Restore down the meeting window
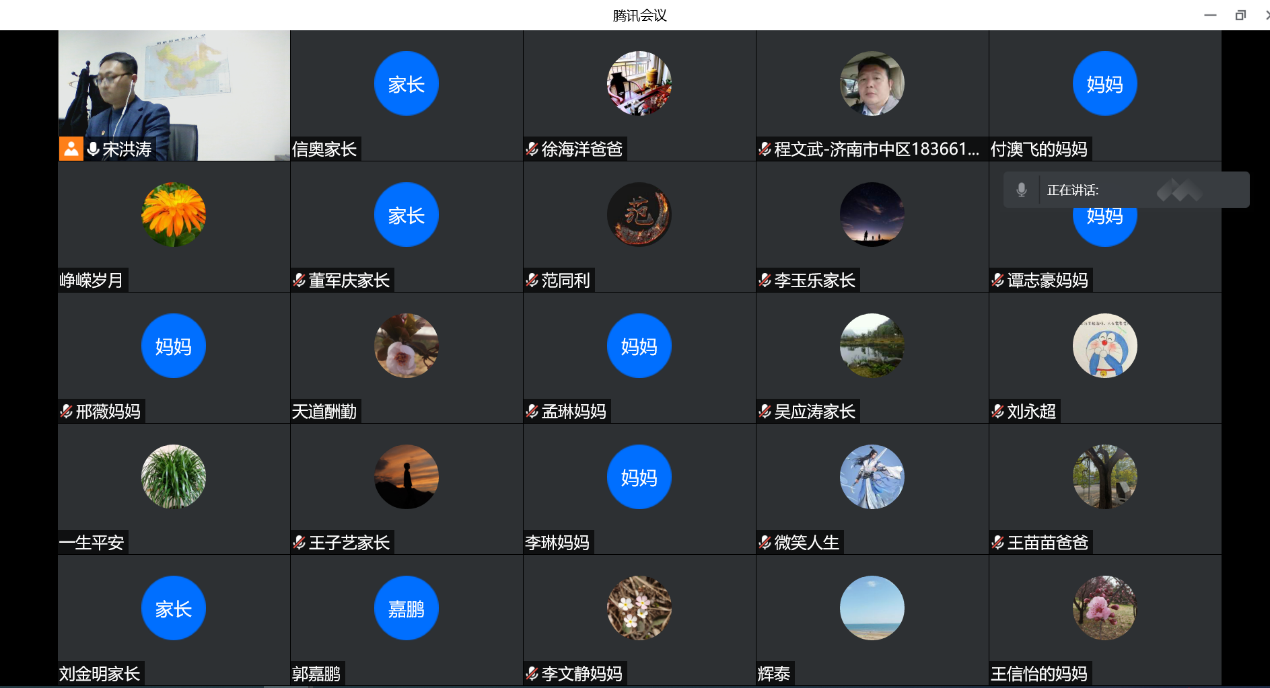This screenshot has height=688, width=1270. coord(1240,15)
